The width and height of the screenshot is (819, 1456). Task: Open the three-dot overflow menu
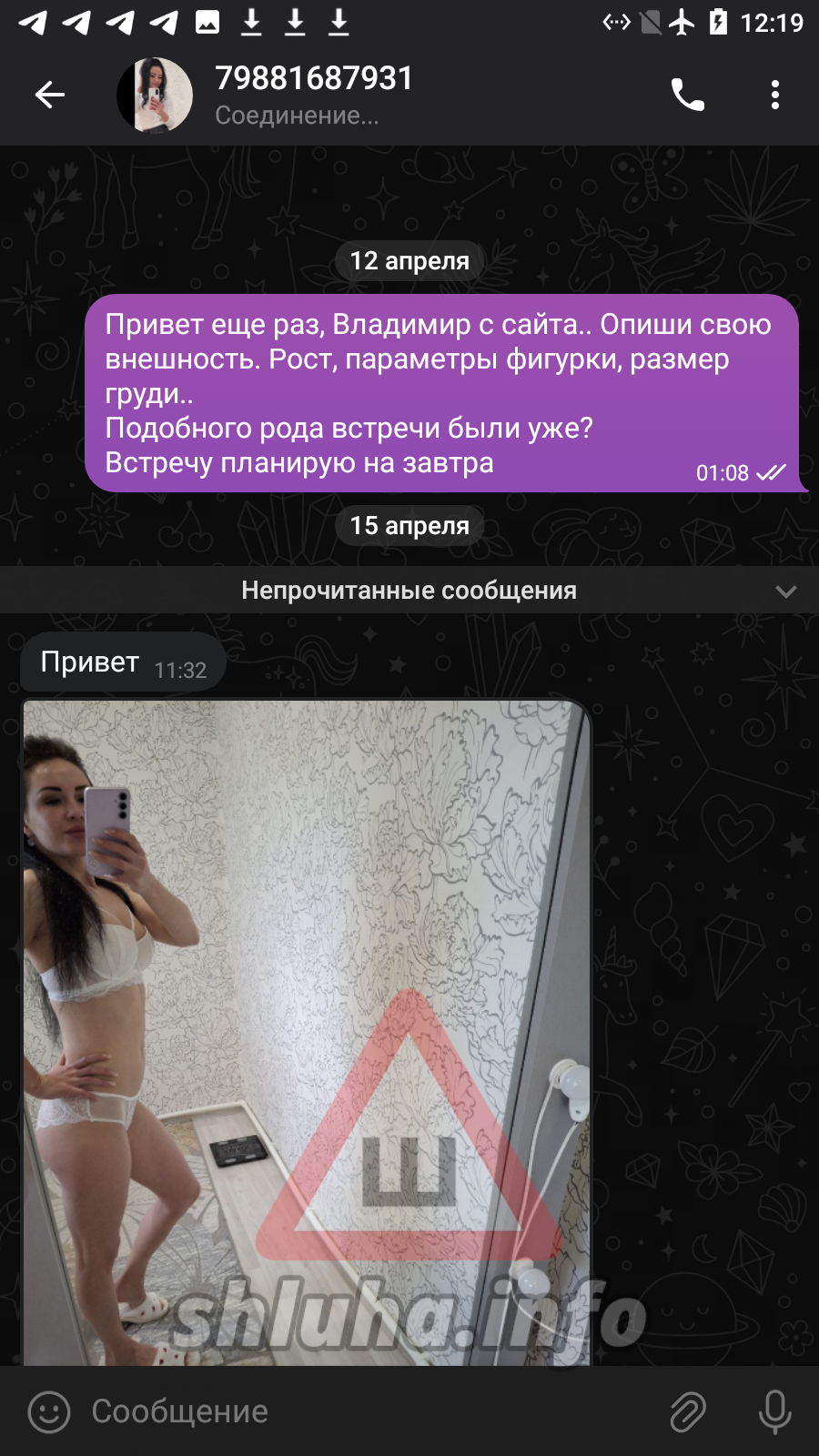(774, 95)
